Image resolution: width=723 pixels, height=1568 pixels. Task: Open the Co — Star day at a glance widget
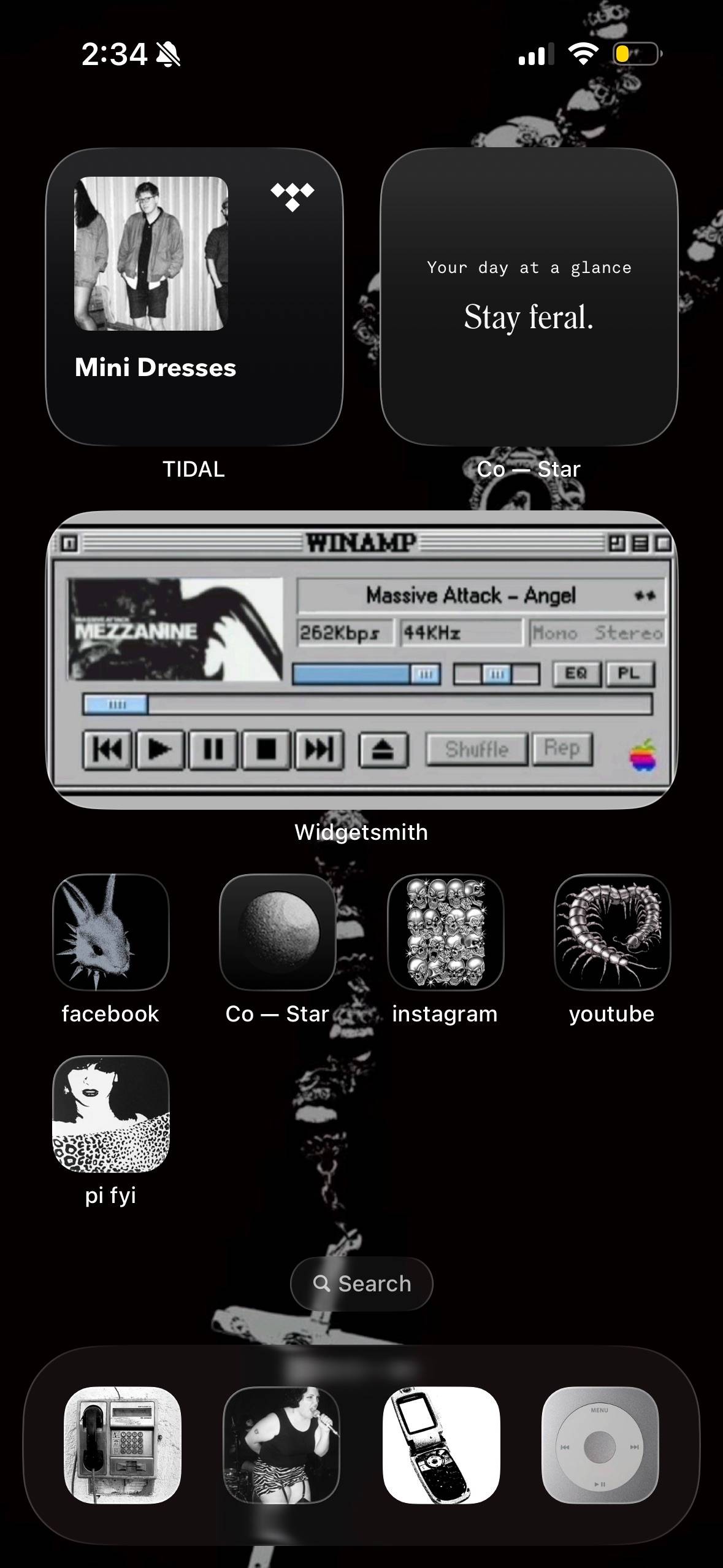click(x=529, y=296)
